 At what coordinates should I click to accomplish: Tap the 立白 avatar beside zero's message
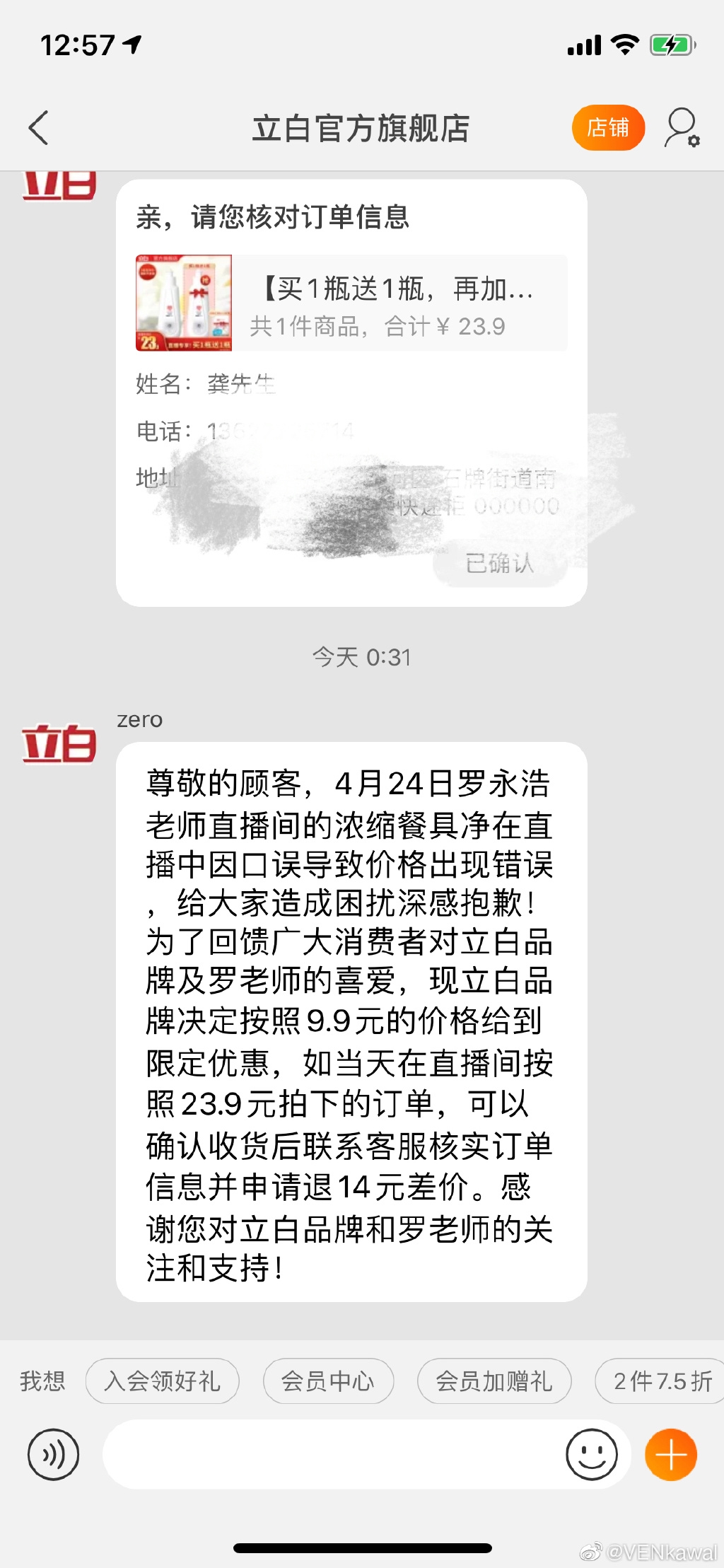point(59,744)
